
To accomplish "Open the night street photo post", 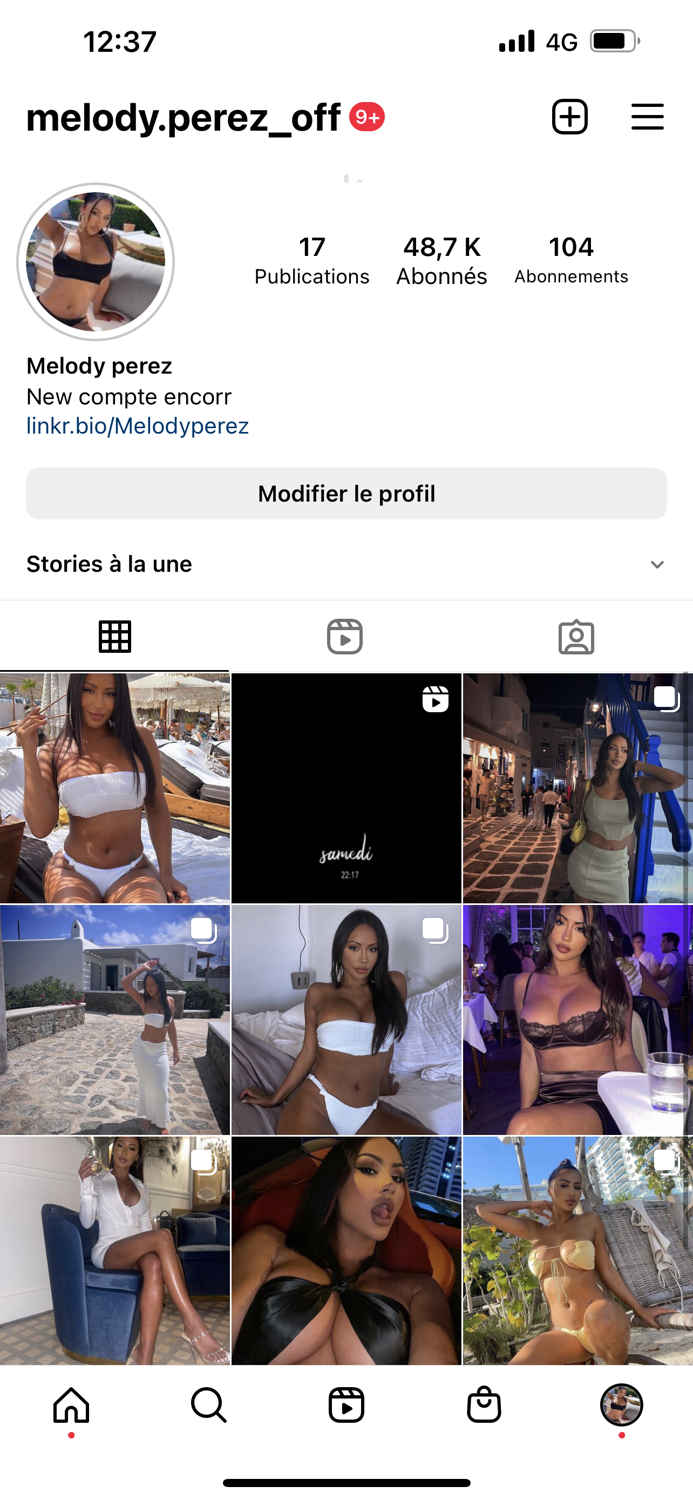I will pyautogui.click(x=578, y=788).
